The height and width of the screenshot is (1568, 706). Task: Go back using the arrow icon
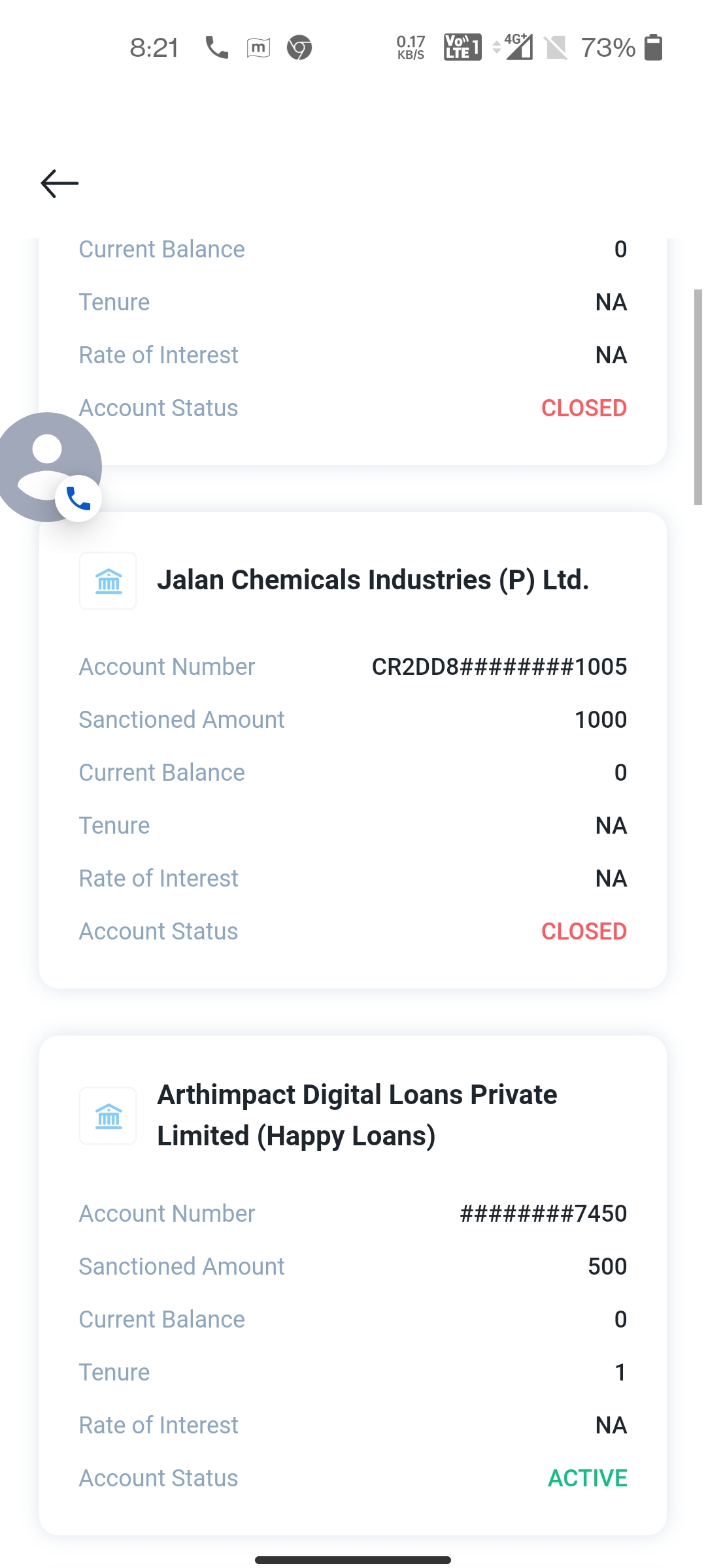point(59,184)
